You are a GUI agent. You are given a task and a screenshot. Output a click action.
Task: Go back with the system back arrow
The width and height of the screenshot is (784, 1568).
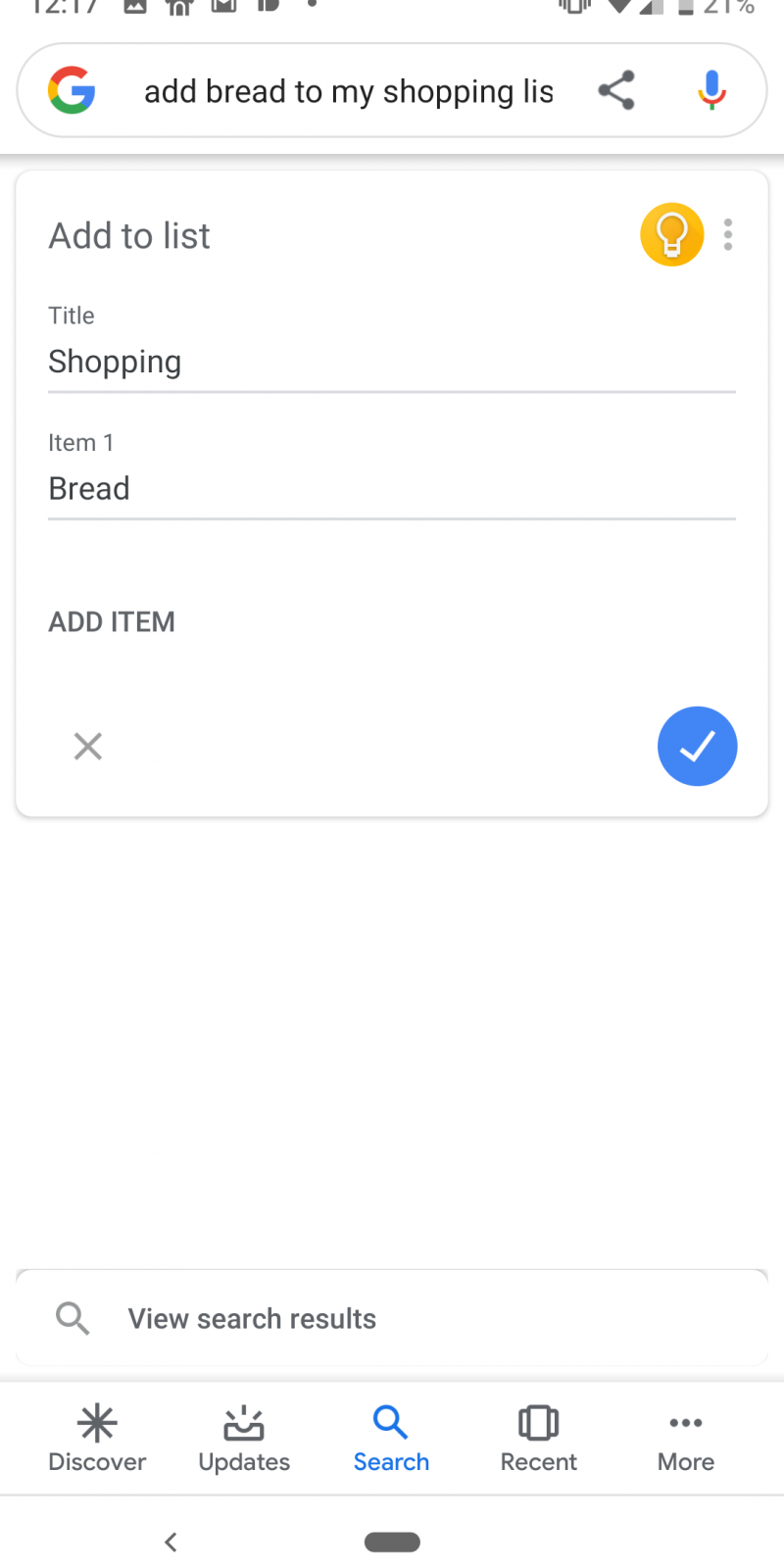pyautogui.click(x=171, y=1543)
